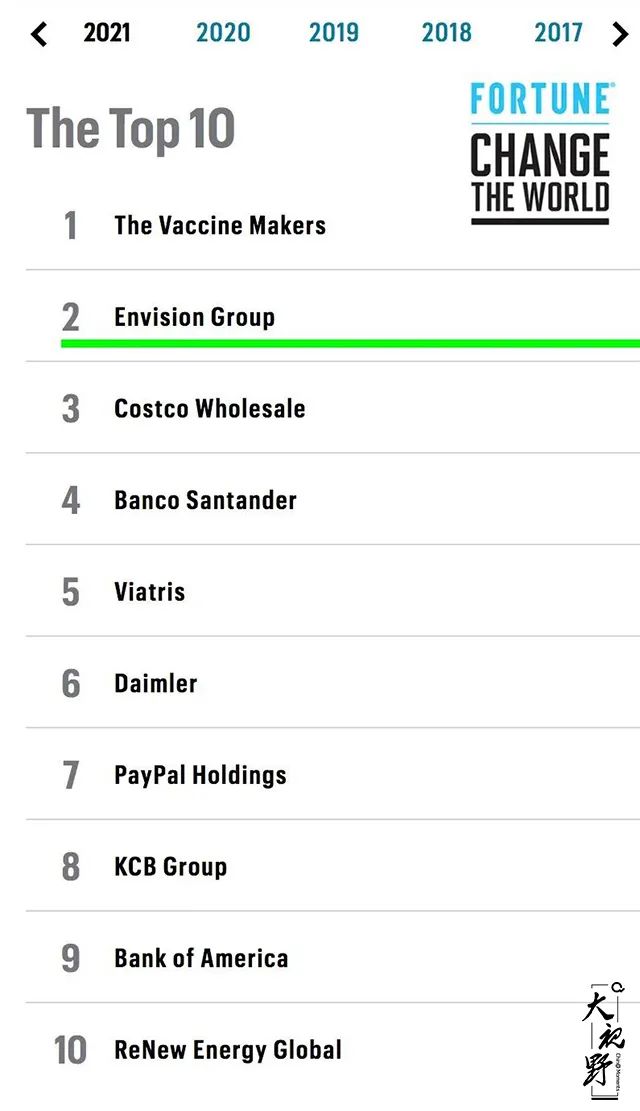Show more years with right arrow
This screenshot has height=1111, width=640.
[620, 34]
